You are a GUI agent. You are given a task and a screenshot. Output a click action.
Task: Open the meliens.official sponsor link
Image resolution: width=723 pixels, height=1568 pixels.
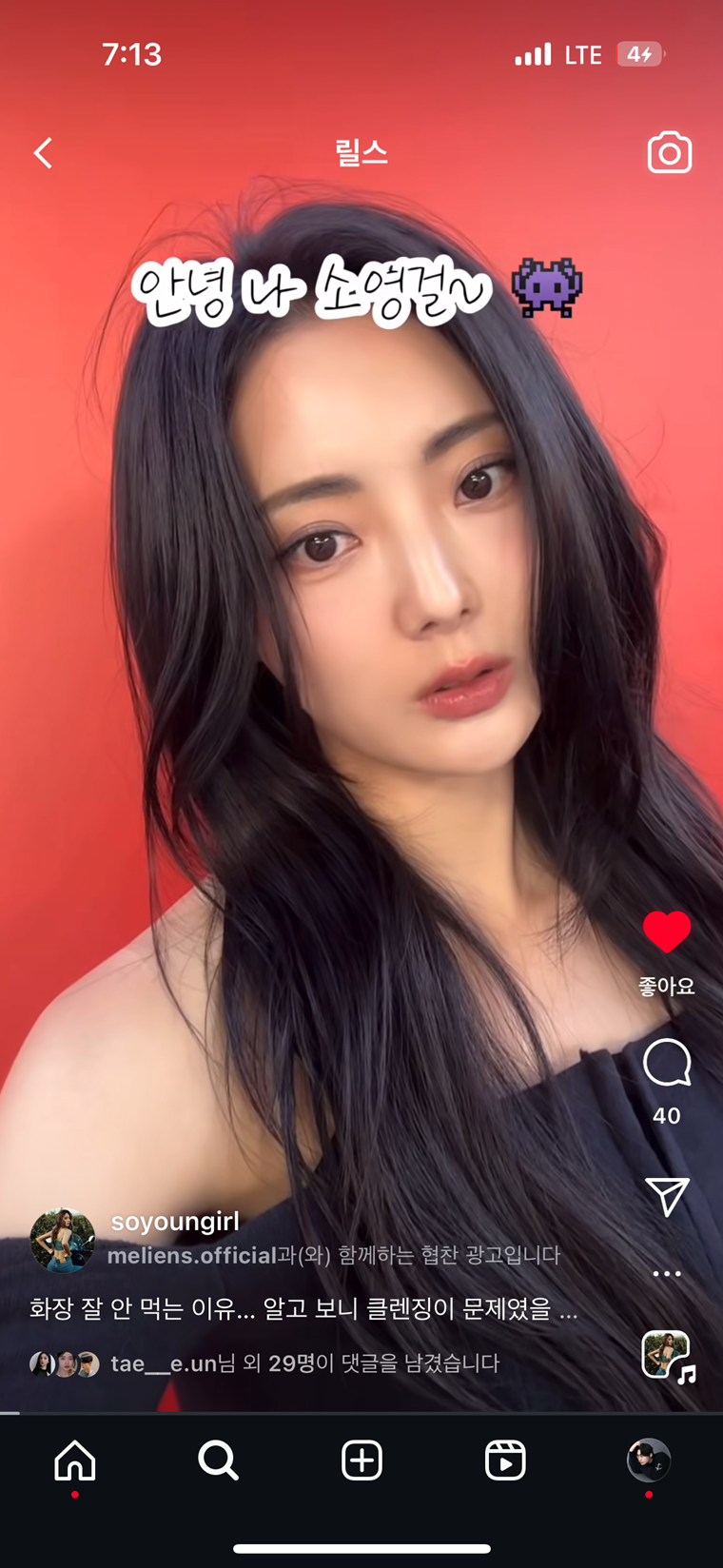click(x=192, y=1255)
